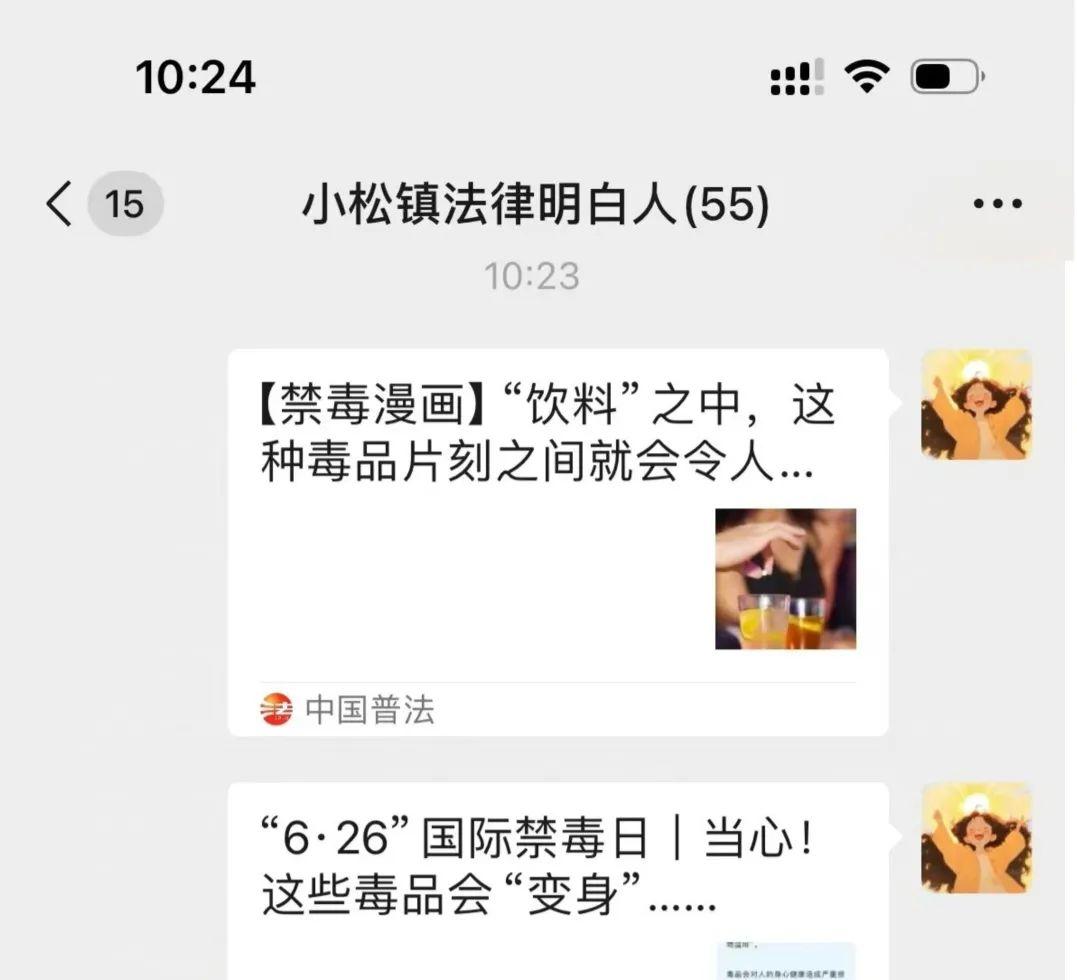Screen dimensions: 1077x980
Task: Go back to the chat list
Action: click(x=60, y=204)
